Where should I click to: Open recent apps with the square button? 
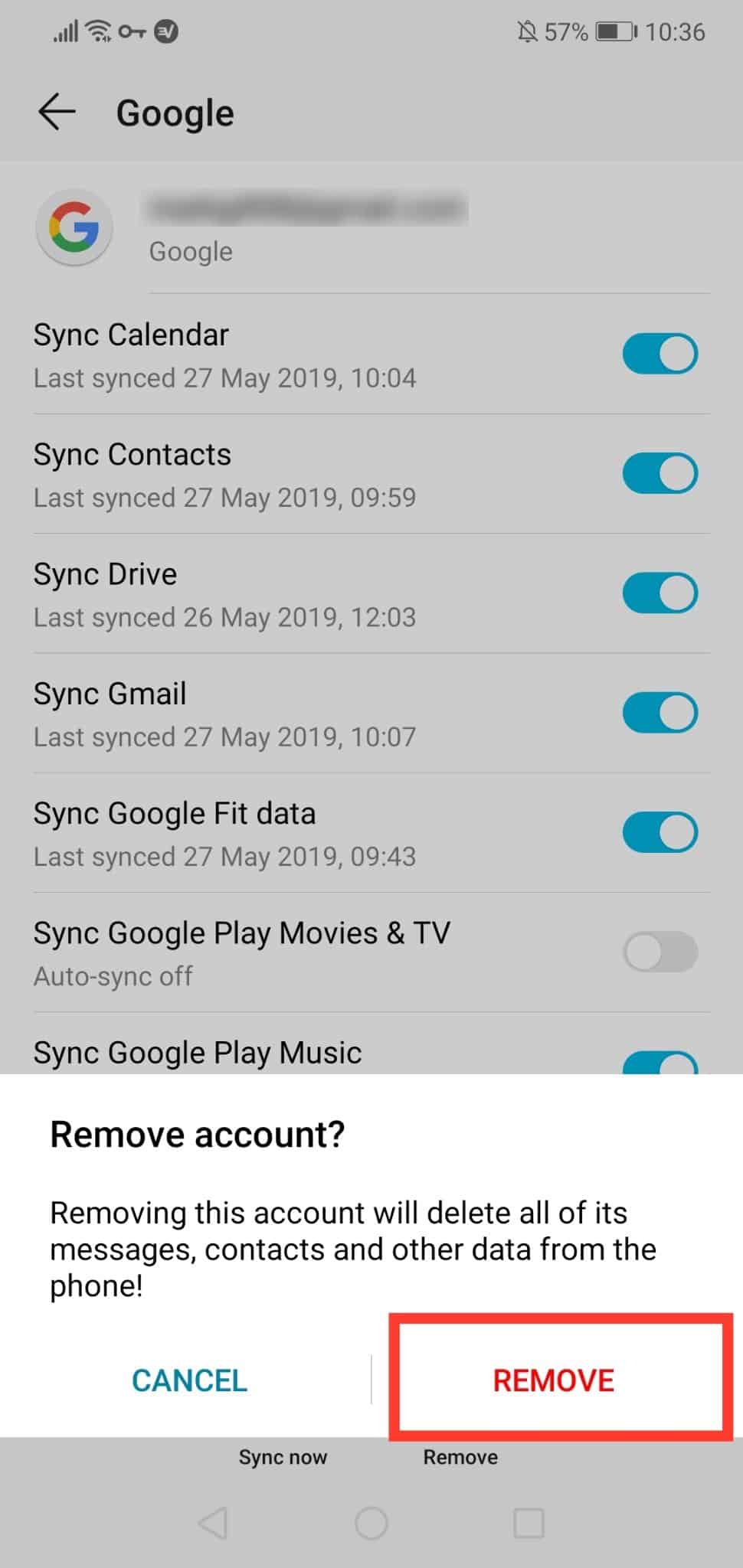[x=529, y=1523]
